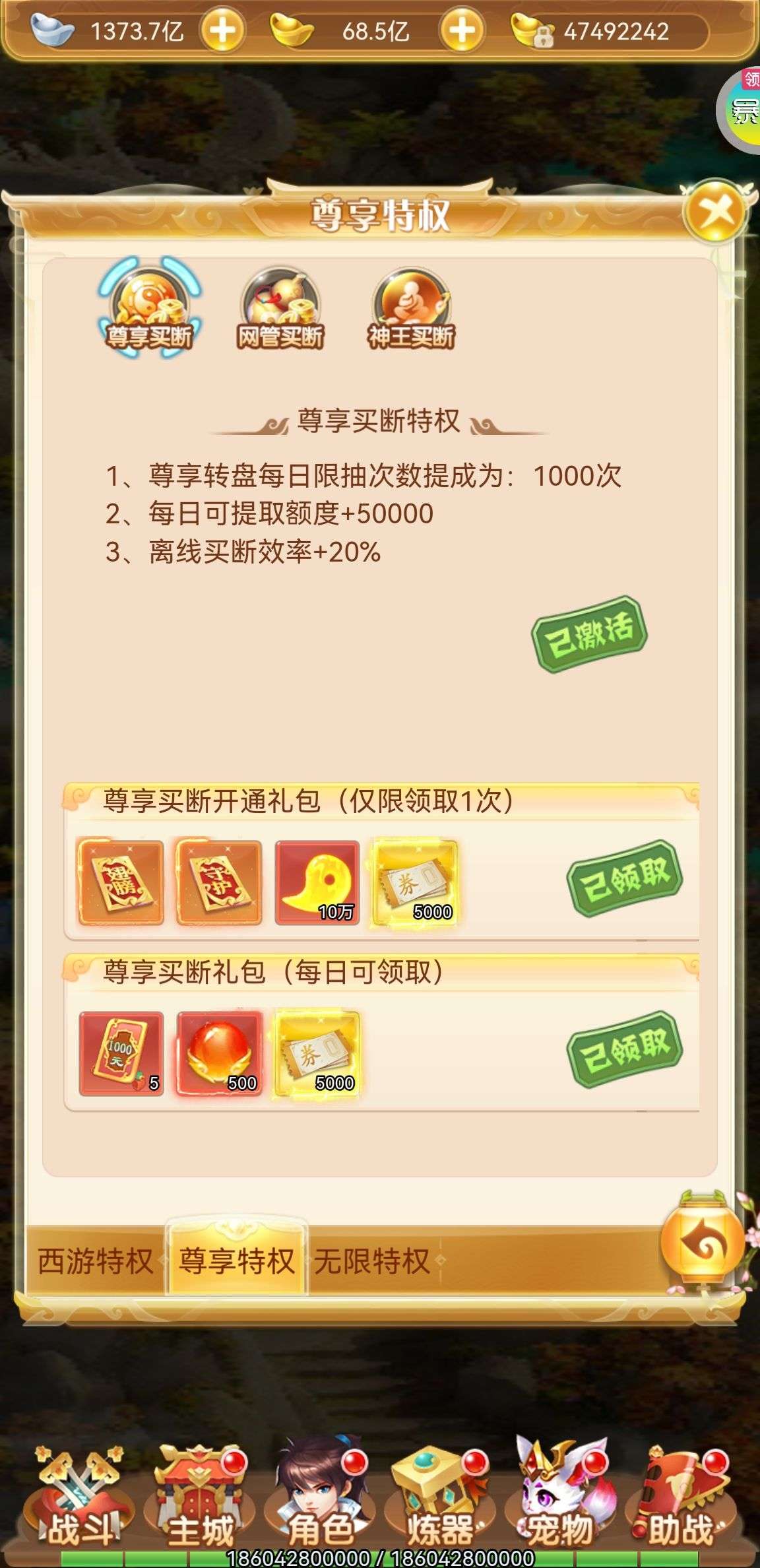Close the 尊享特权 dialog
Image resolution: width=760 pixels, height=1568 pixels.
coord(716,211)
